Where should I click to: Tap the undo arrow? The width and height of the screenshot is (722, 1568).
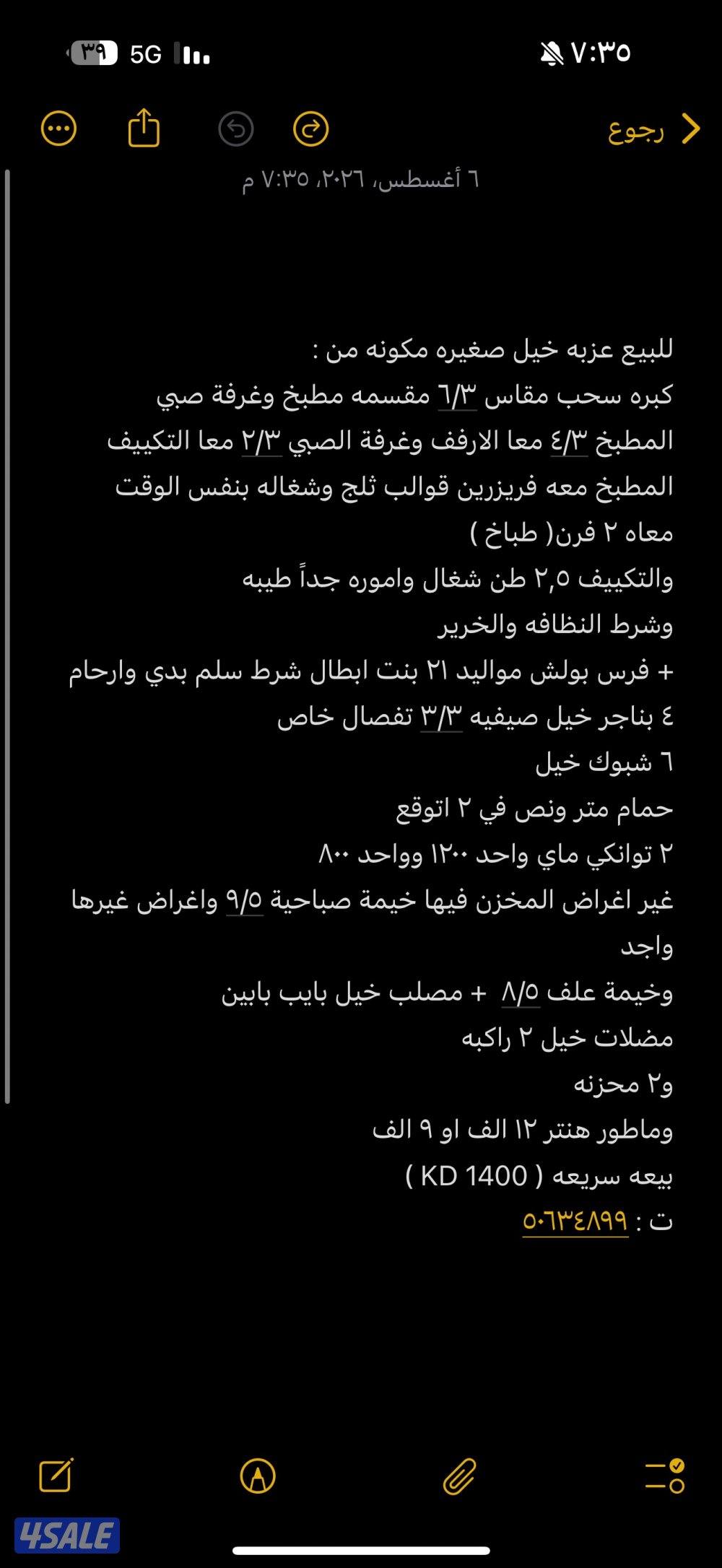pos(236,130)
